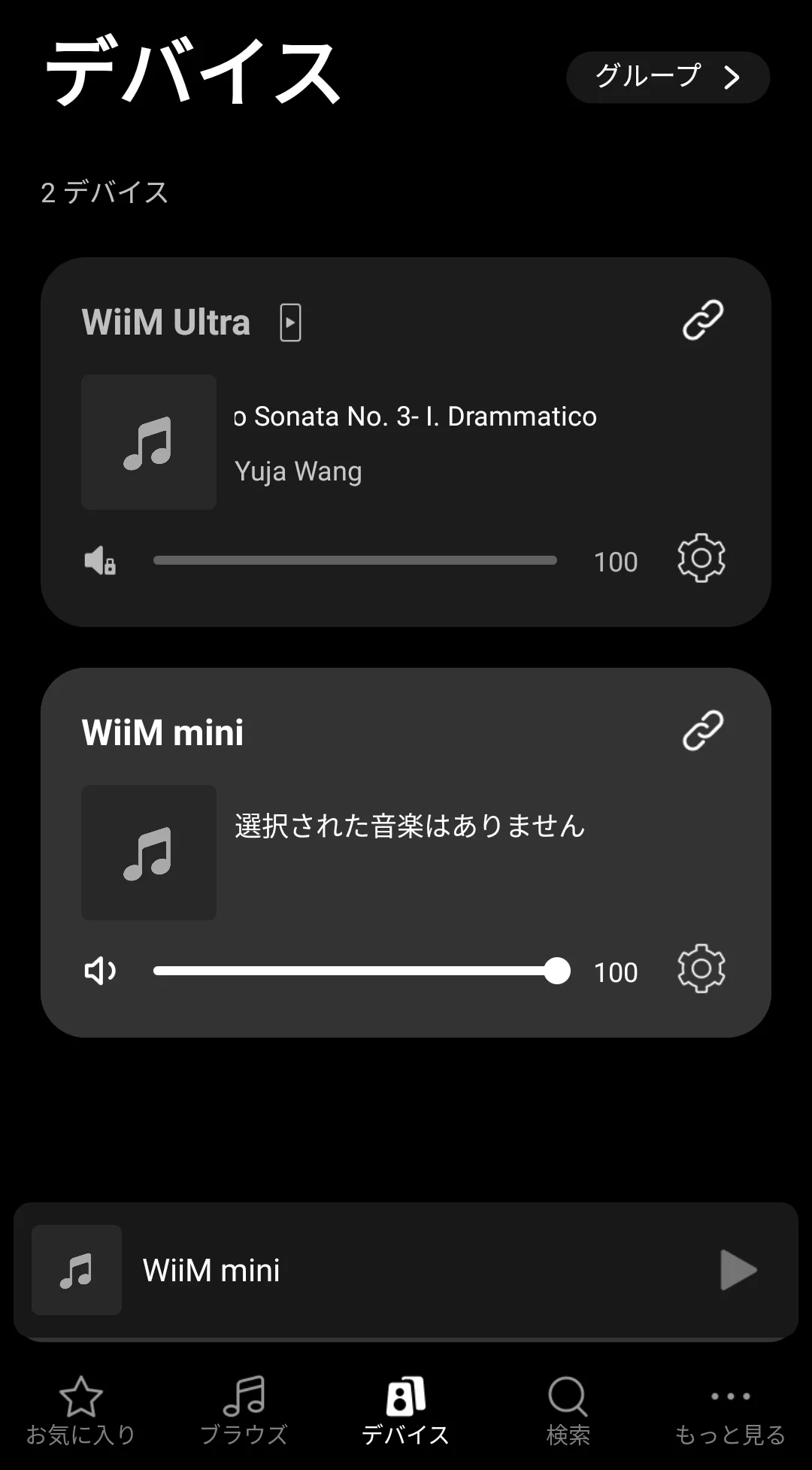Tap the link icon on WiiM mini
812x1470 pixels.
703,731
